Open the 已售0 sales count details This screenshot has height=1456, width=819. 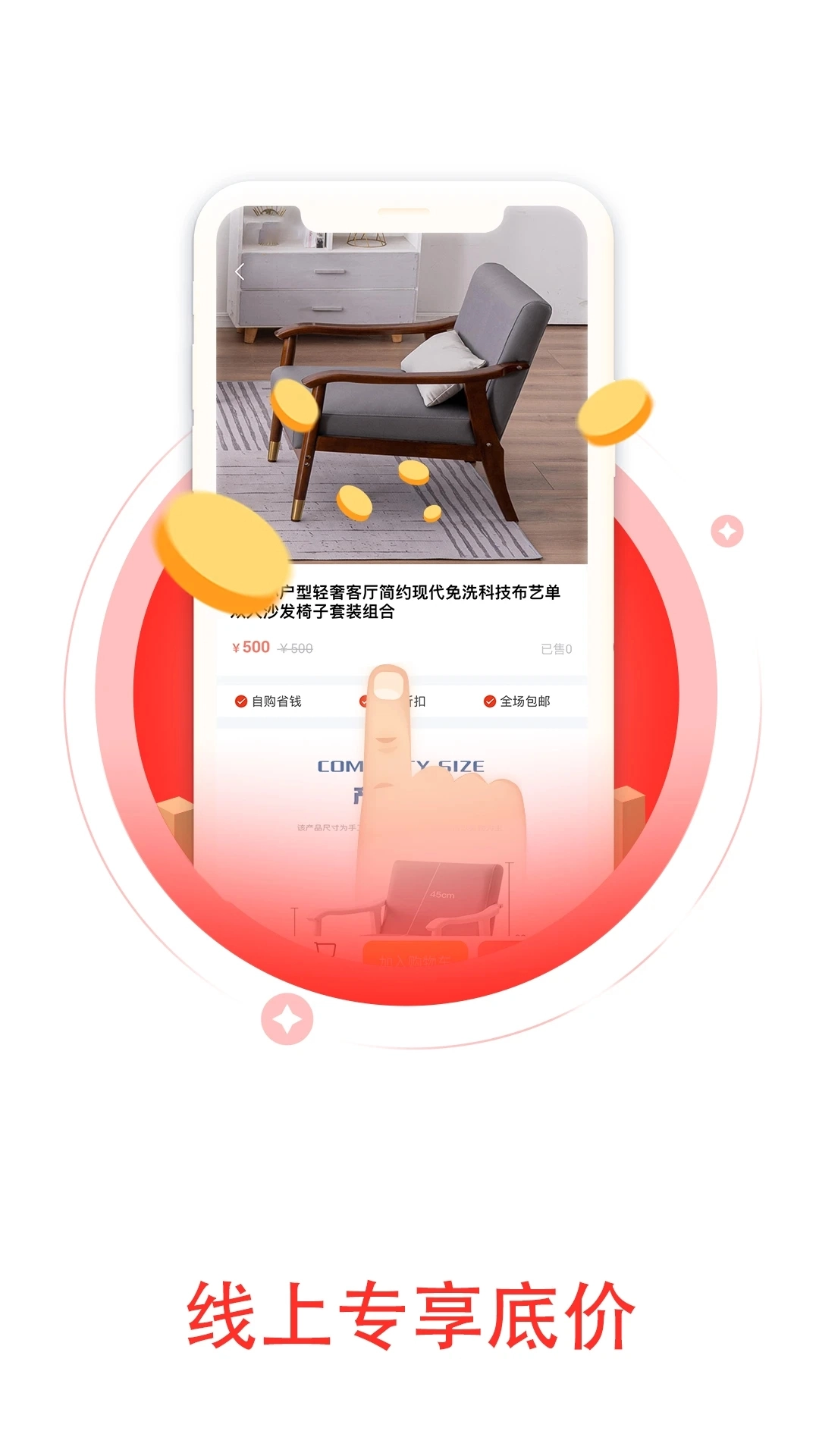(x=556, y=648)
